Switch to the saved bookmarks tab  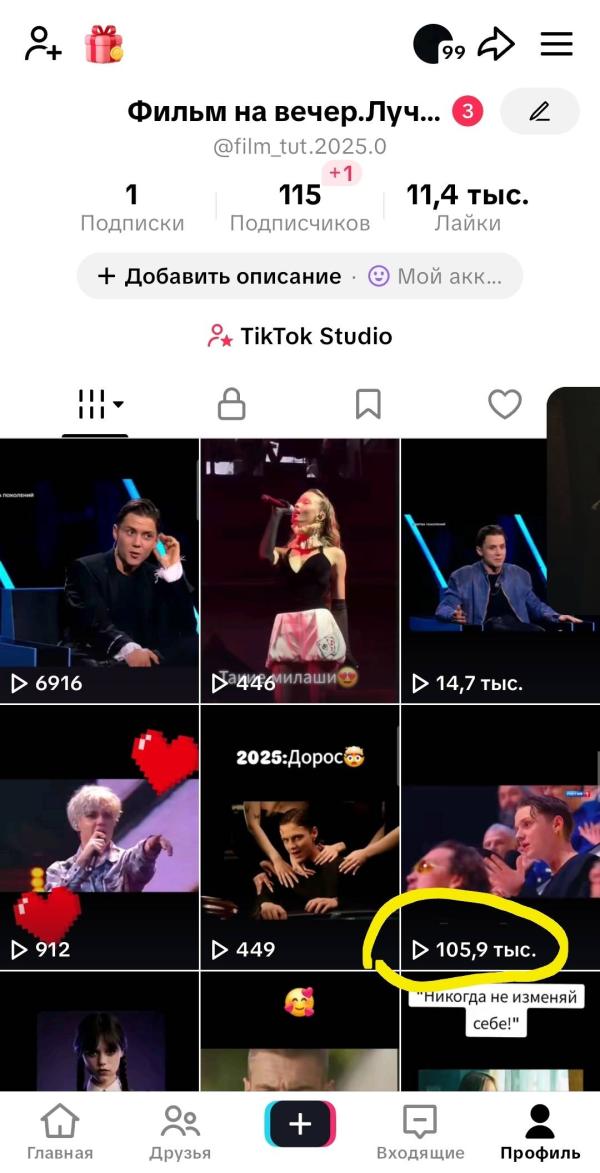click(x=368, y=404)
